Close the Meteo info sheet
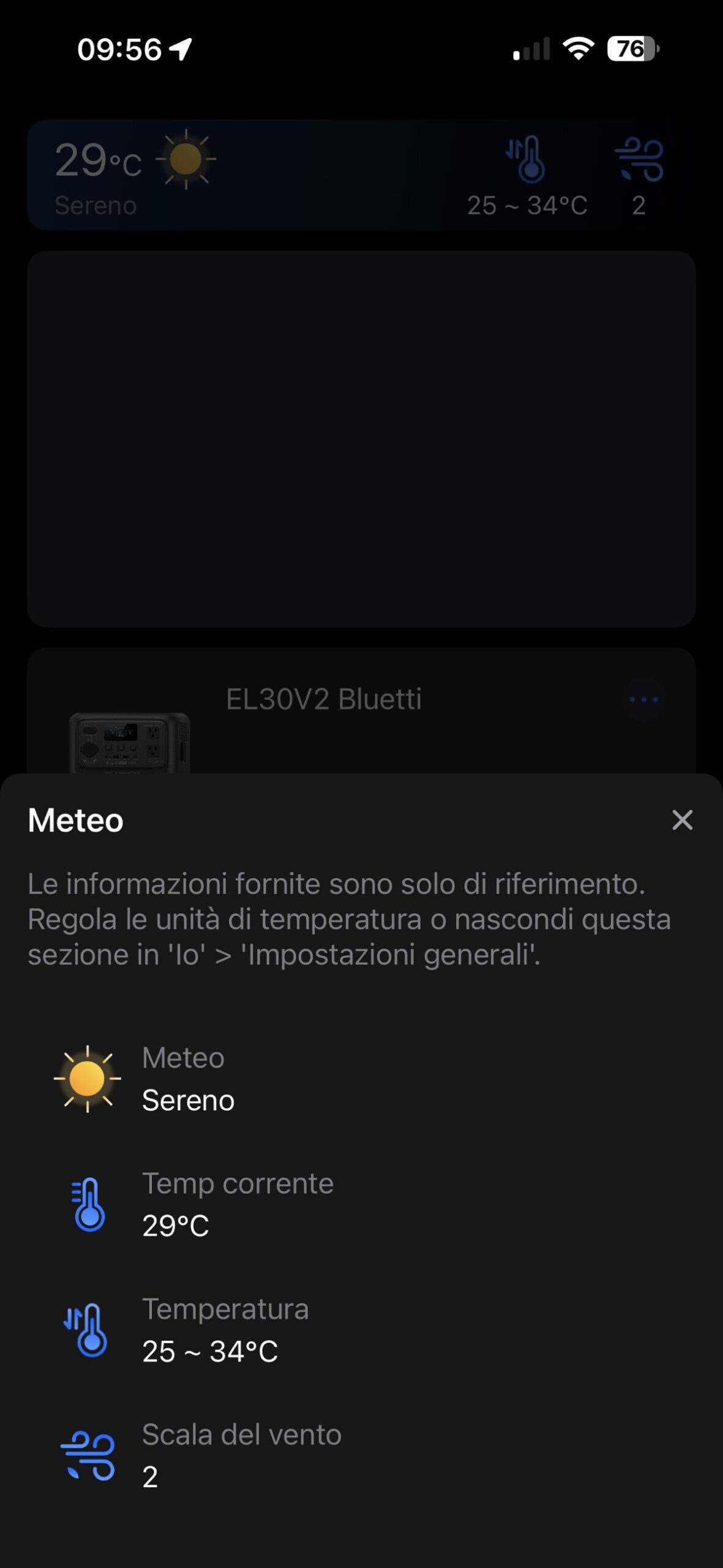723x1568 pixels. pos(682,820)
